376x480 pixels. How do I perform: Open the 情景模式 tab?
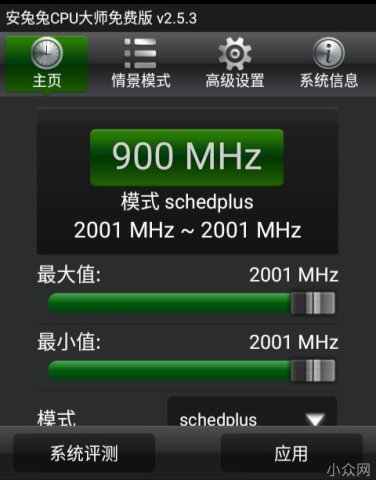pos(141,64)
